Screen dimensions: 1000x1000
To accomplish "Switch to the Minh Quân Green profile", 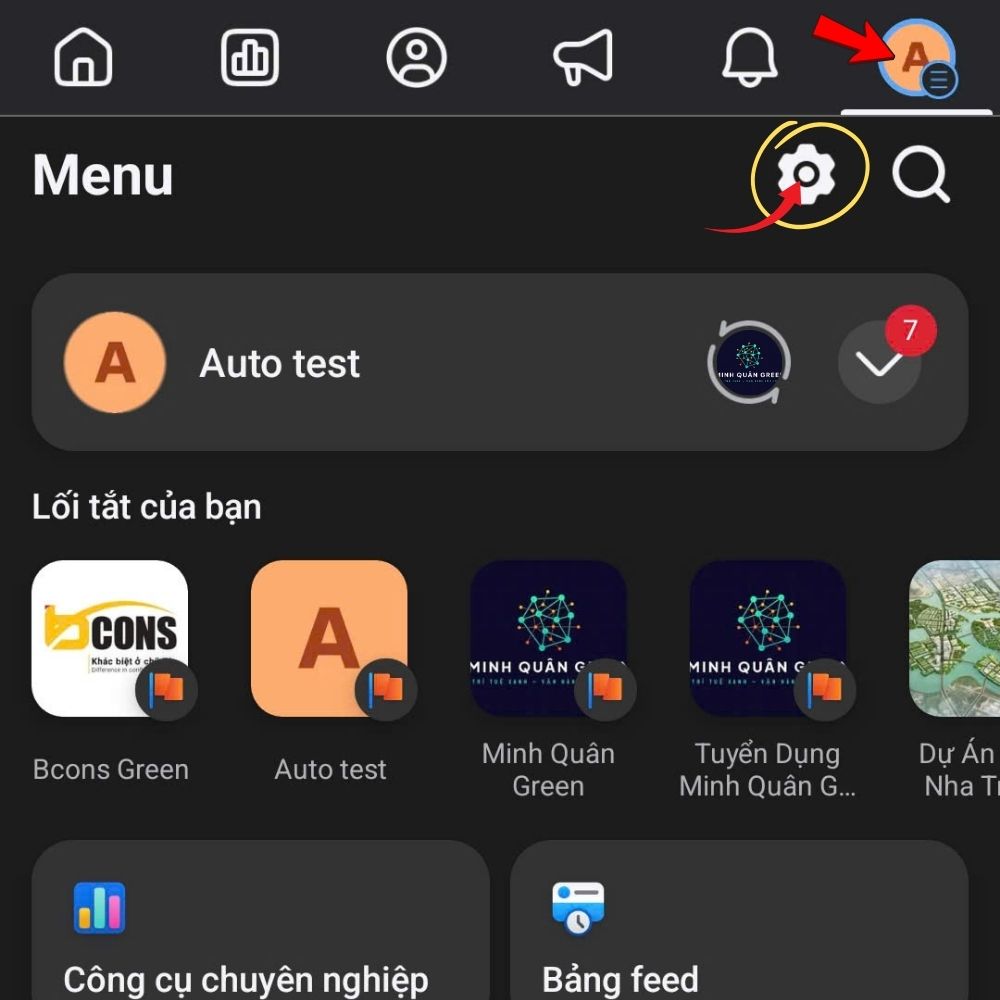I will [x=749, y=362].
